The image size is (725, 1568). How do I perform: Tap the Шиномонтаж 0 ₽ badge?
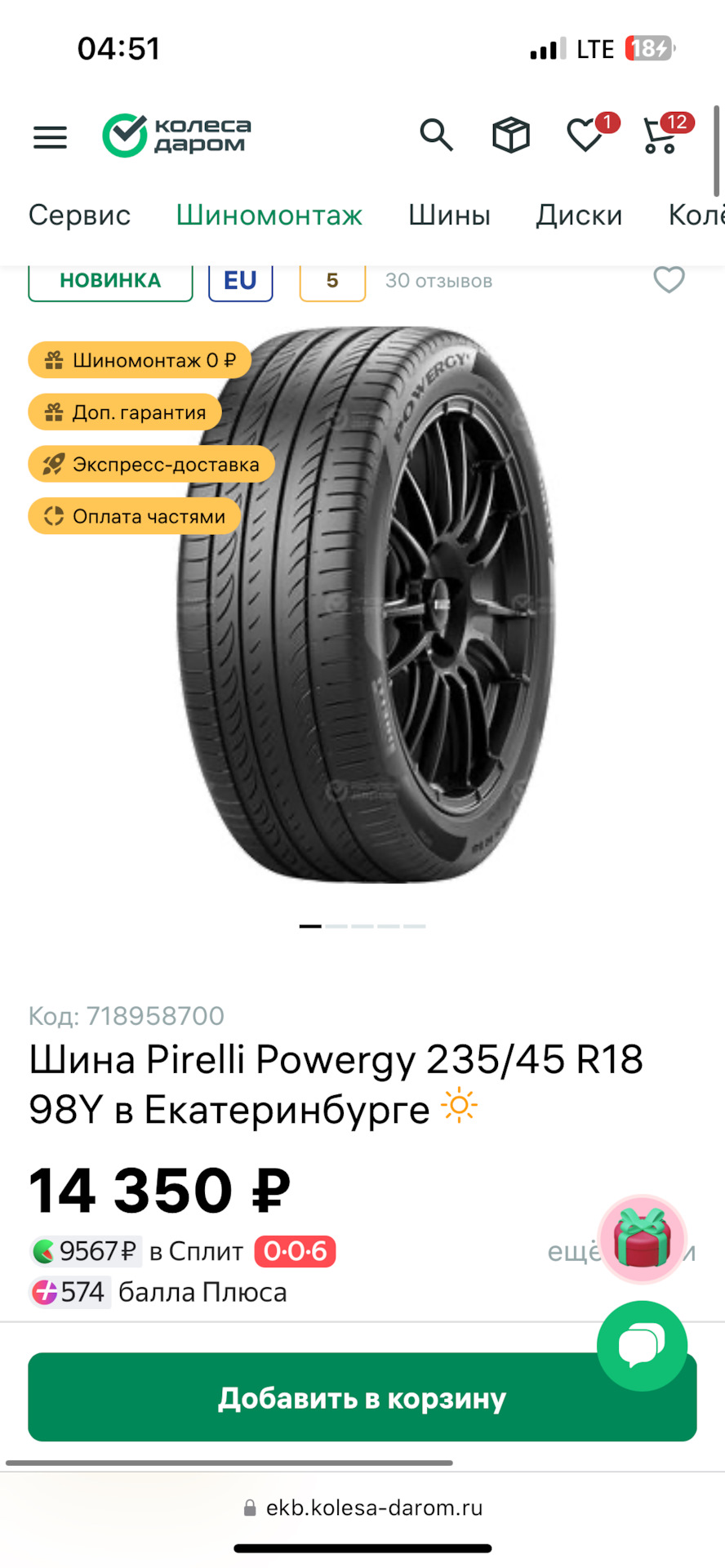tap(140, 360)
